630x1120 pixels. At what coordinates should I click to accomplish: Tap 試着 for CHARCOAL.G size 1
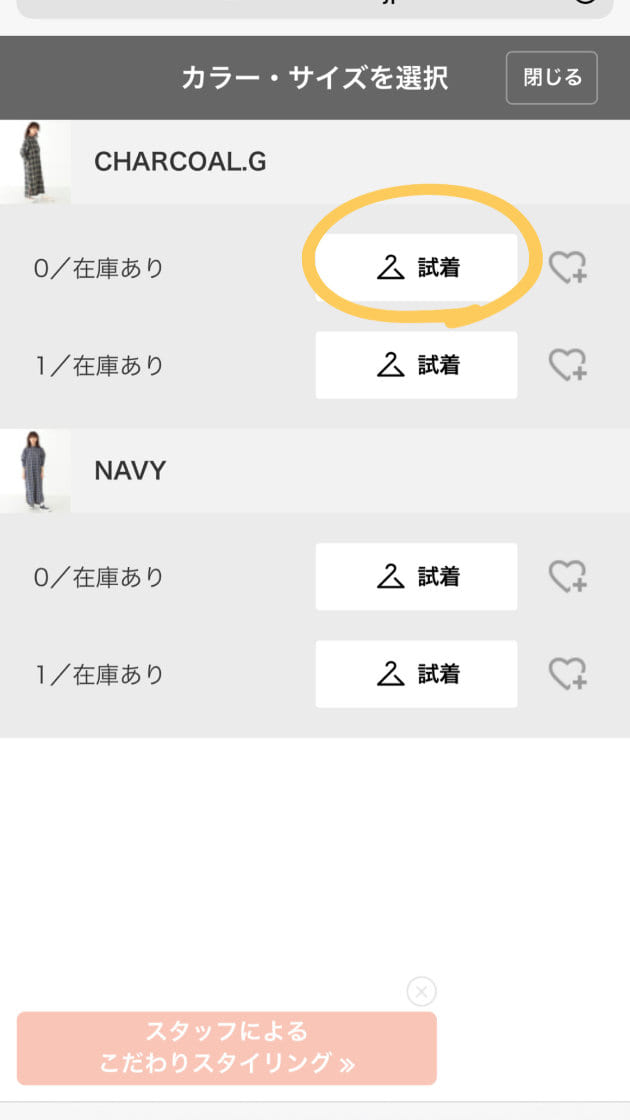[416, 365]
